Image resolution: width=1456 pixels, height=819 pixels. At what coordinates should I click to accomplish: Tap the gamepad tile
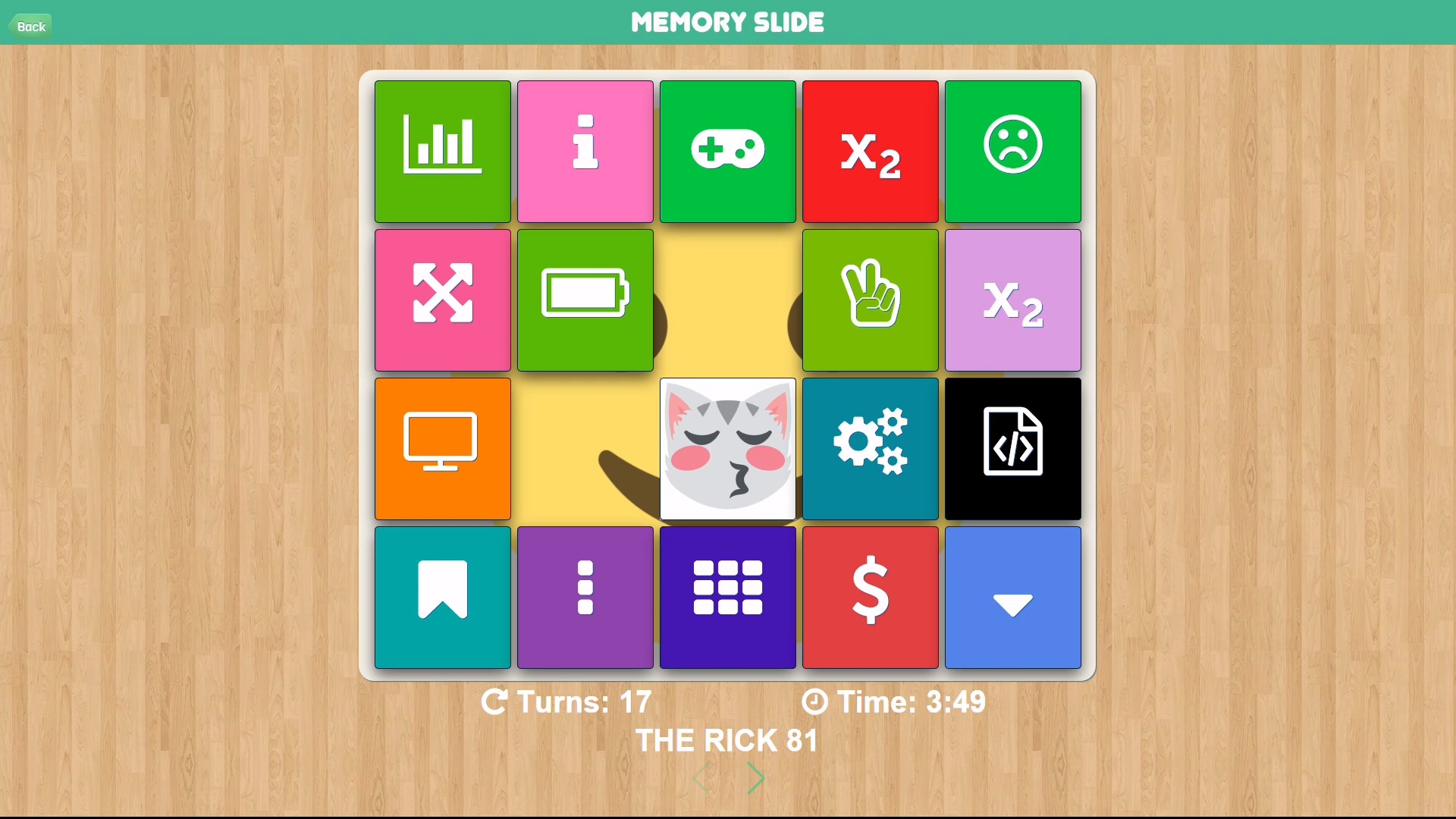point(727,151)
